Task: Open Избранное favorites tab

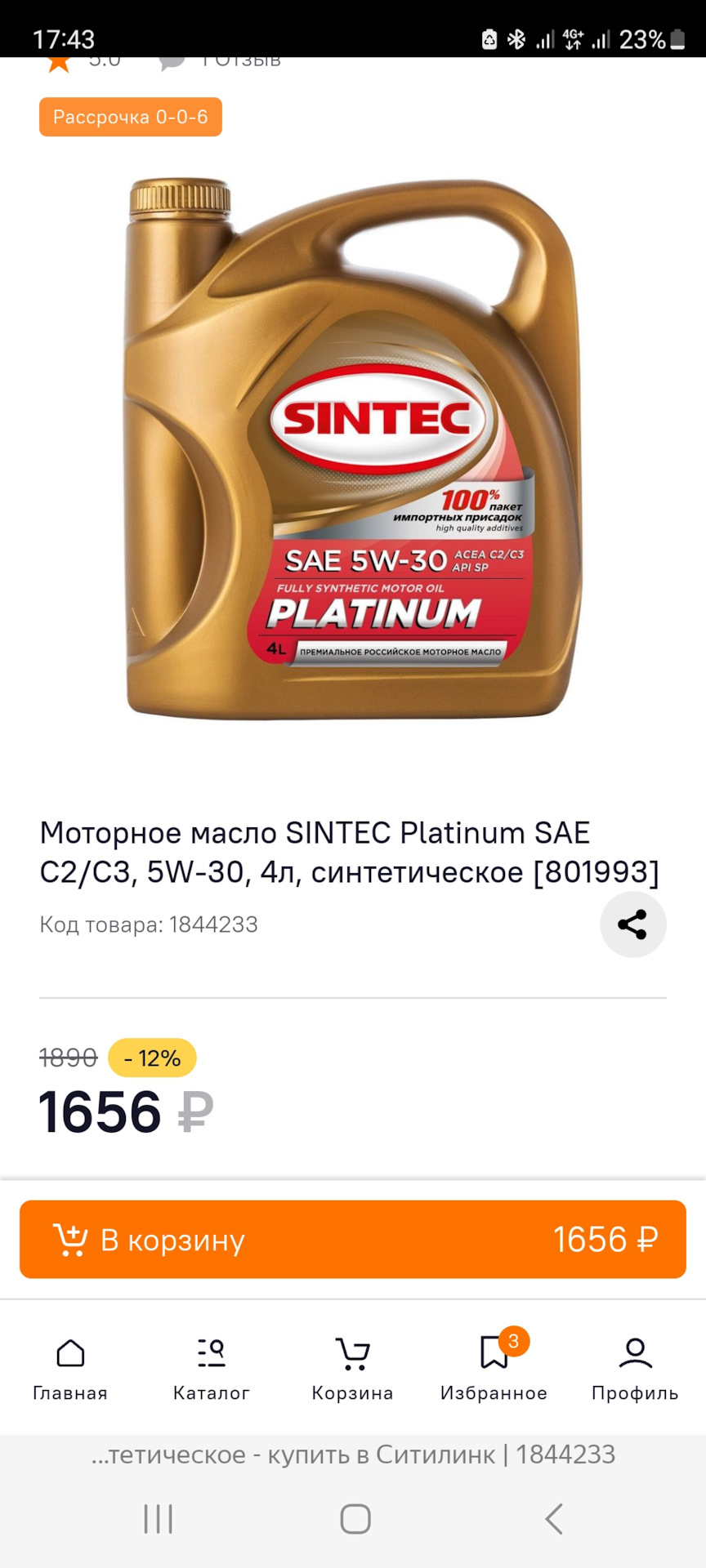Action: point(494,1367)
